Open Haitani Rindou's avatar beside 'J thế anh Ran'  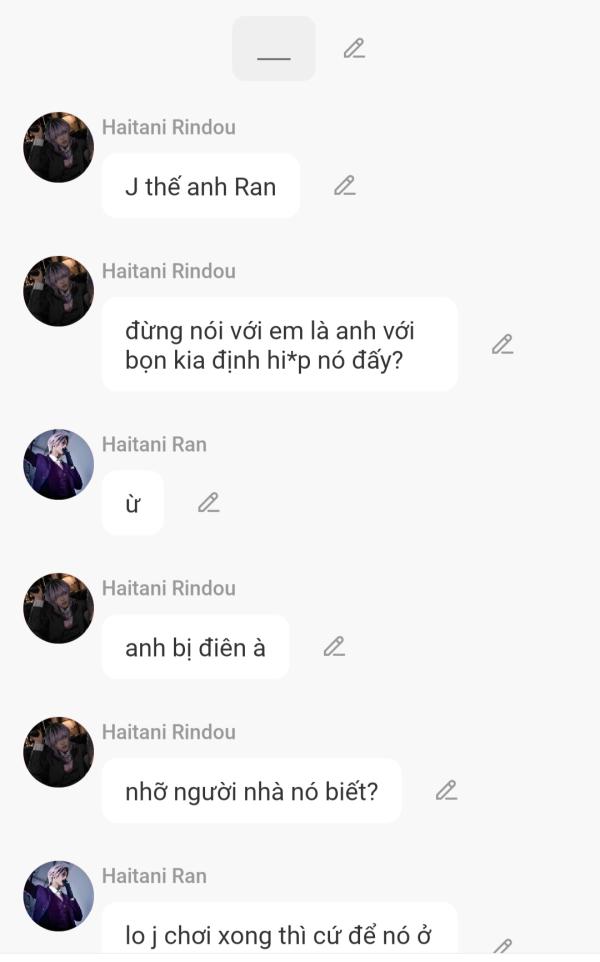[58, 148]
